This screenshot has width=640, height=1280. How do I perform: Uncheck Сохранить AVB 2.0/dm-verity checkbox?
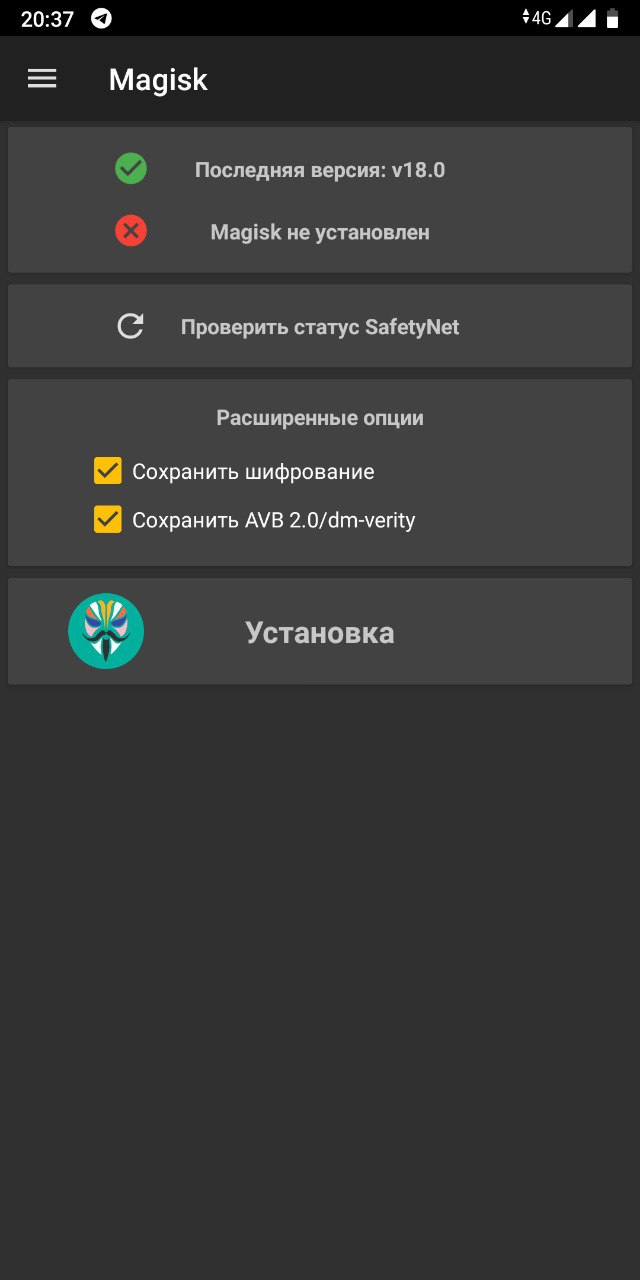click(x=108, y=519)
